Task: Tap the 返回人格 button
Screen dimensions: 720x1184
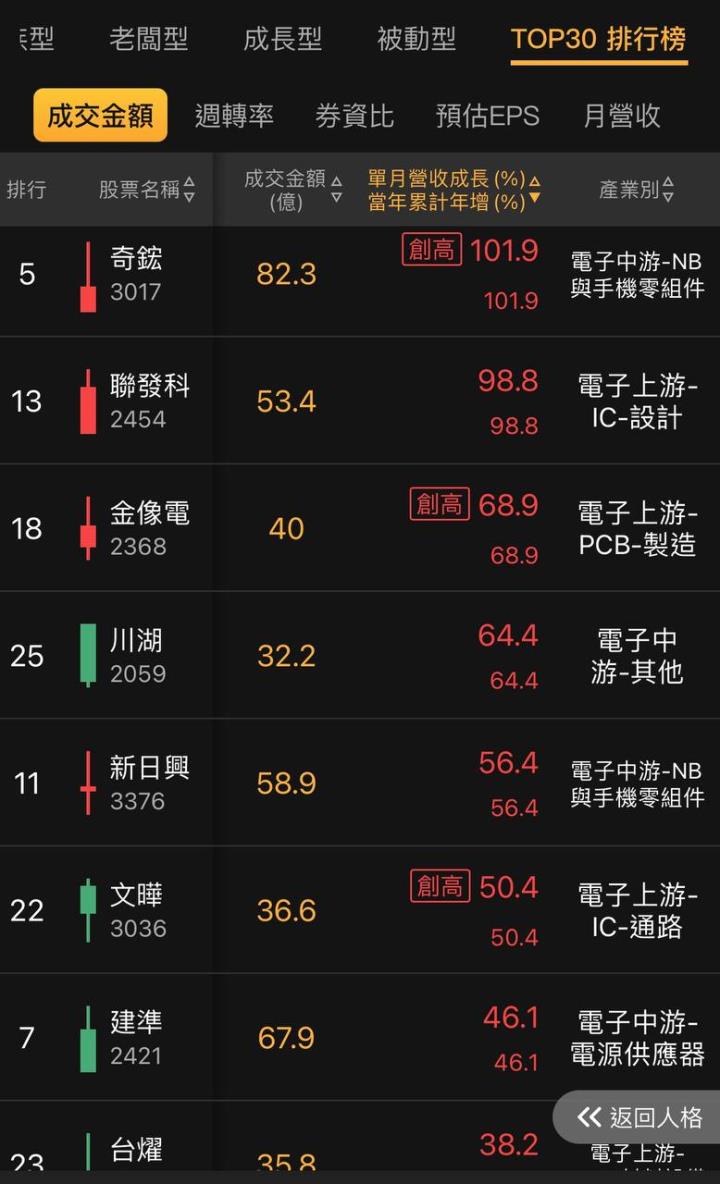Action: coord(639,1117)
